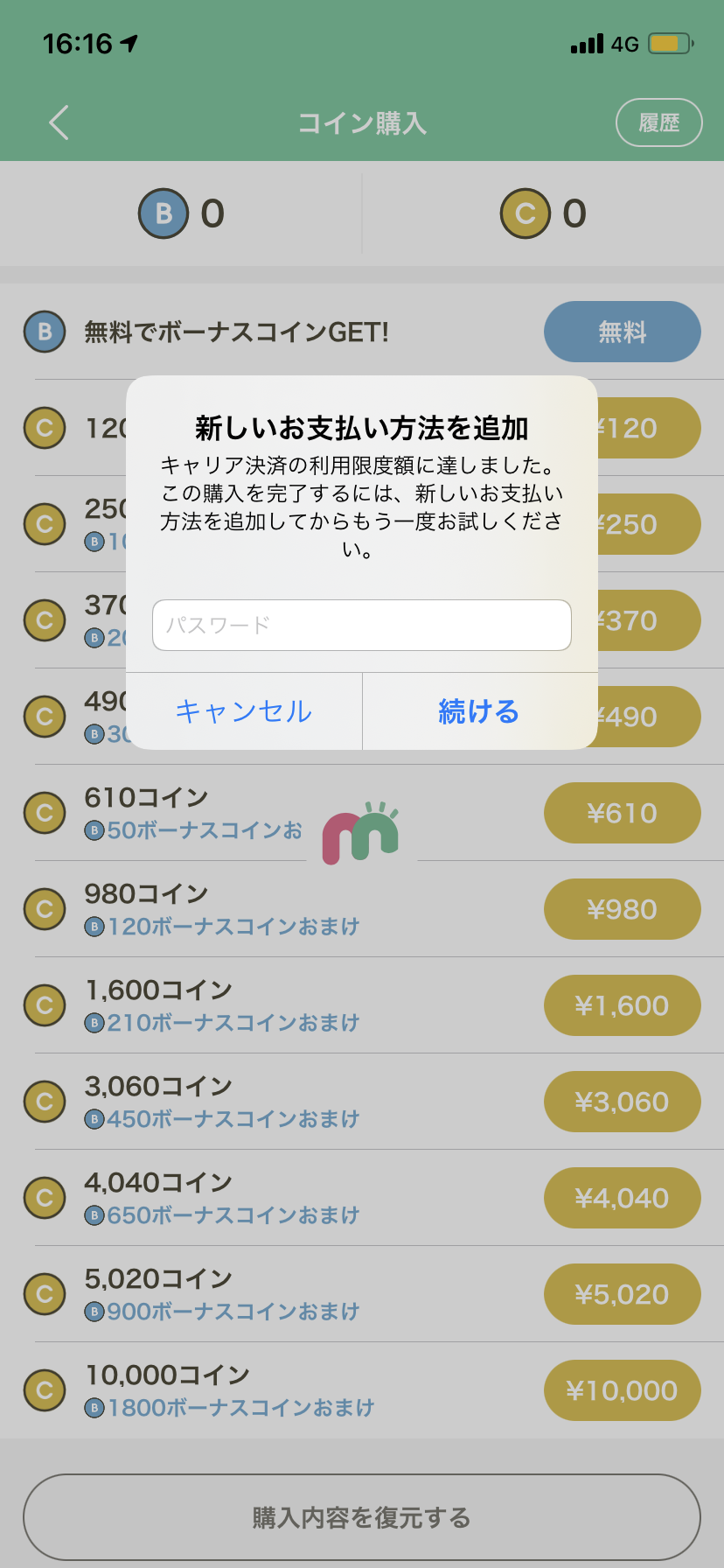Buy 980 coins for ¥980
Image resolution: width=724 pixels, height=1568 pixels.
click(x=622, y=909)
